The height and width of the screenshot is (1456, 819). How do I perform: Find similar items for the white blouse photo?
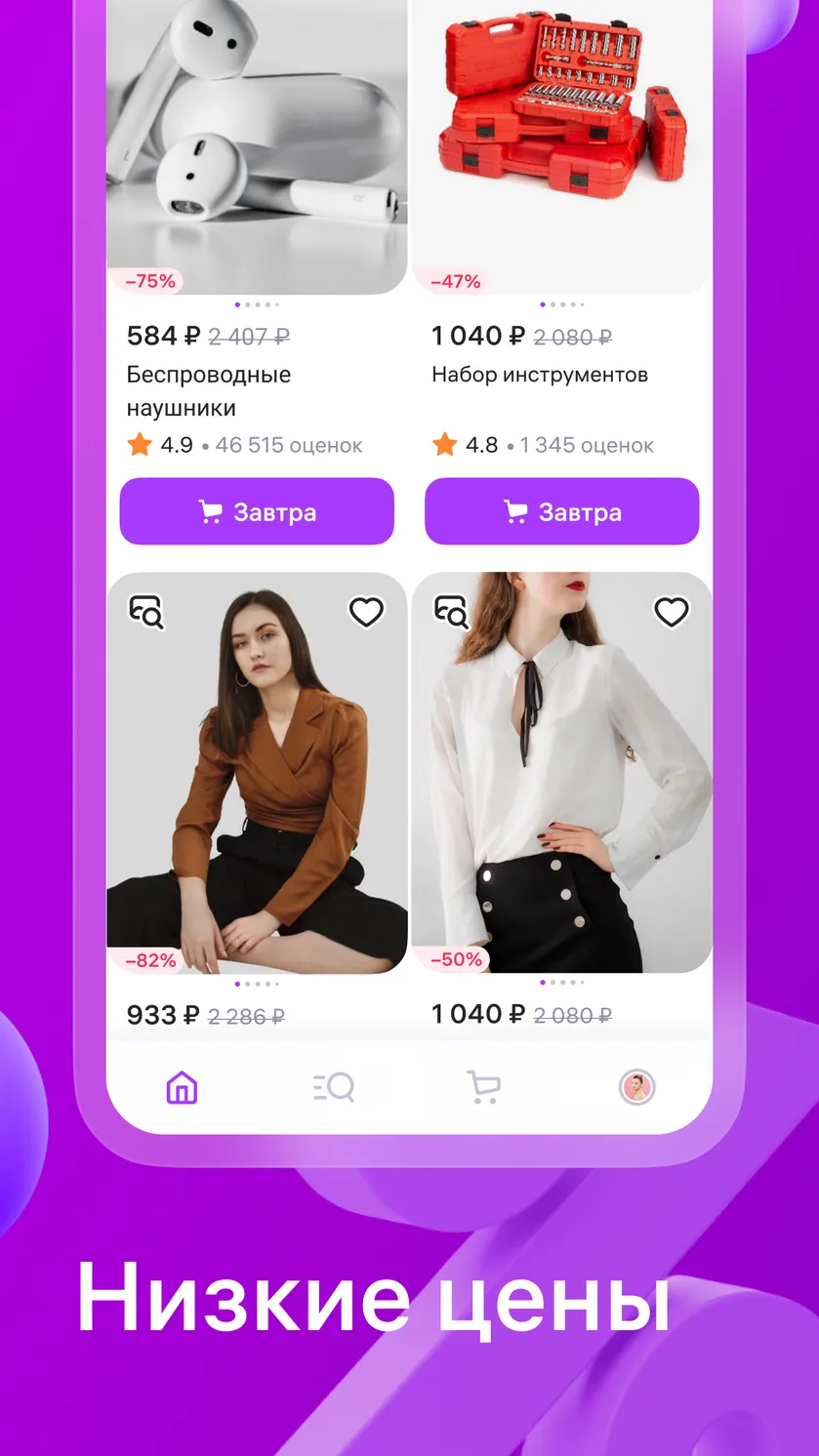451,613
